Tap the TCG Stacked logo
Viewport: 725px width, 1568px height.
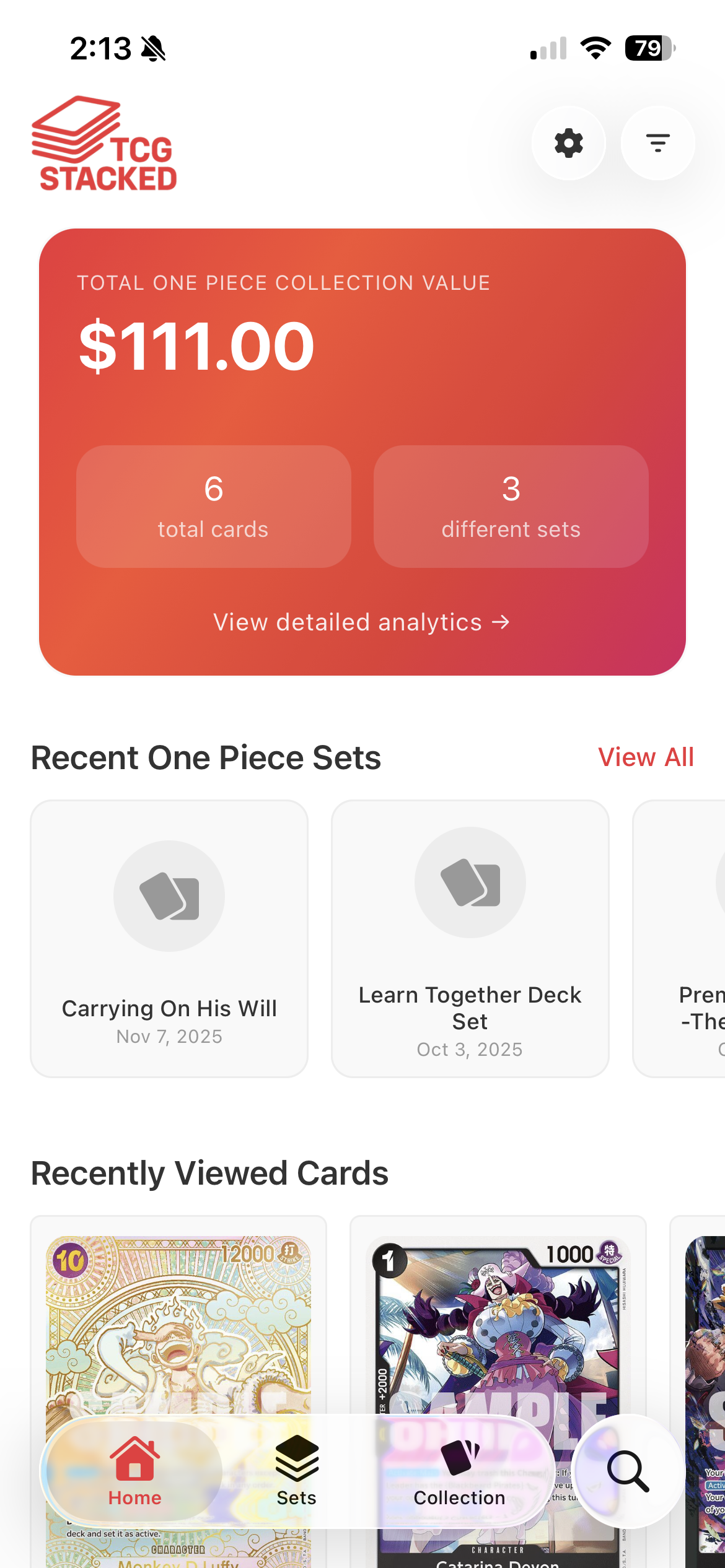tap(104, 142)
